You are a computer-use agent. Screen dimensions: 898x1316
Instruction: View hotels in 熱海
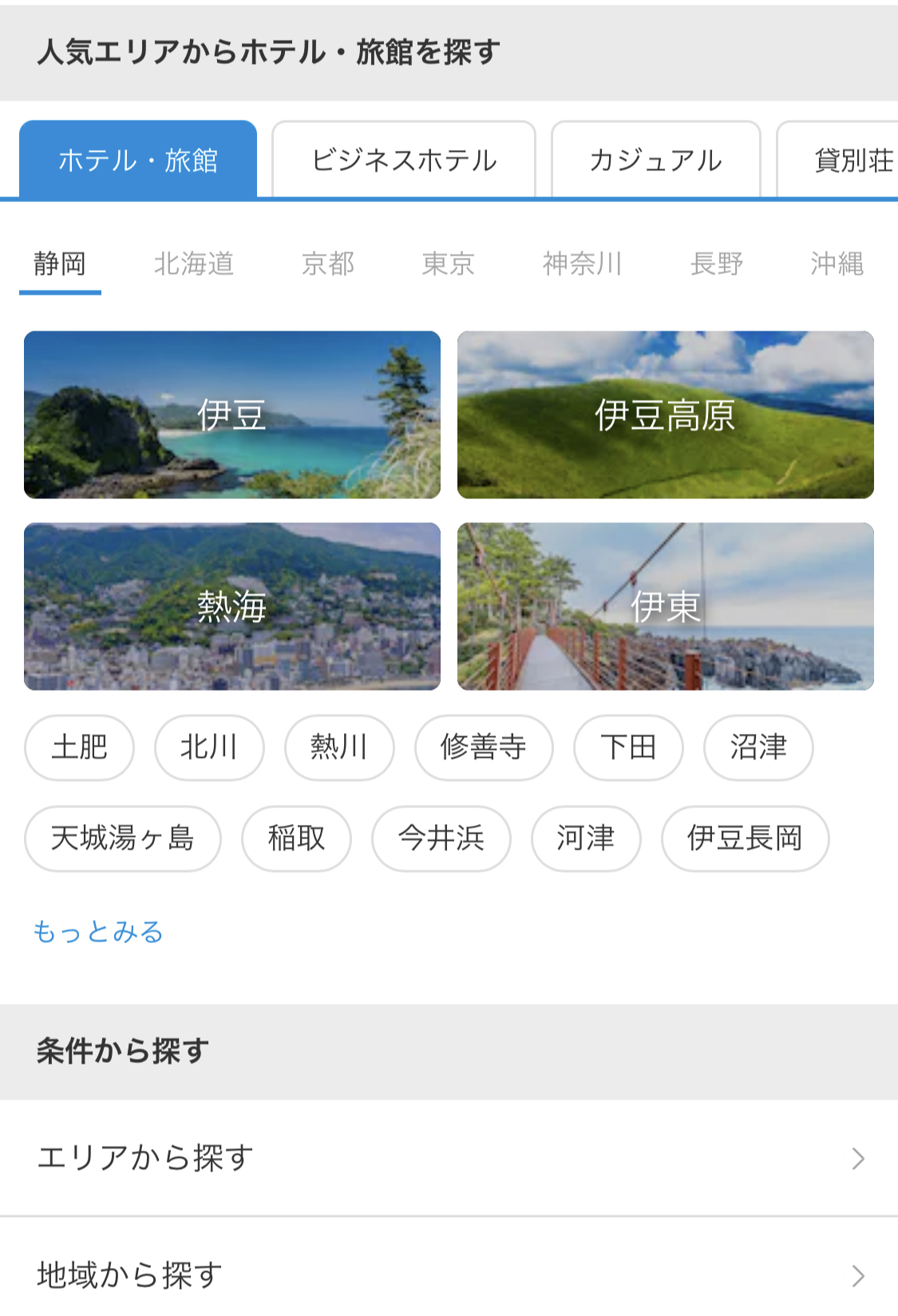pyautogui.click(x=232, y=606)
